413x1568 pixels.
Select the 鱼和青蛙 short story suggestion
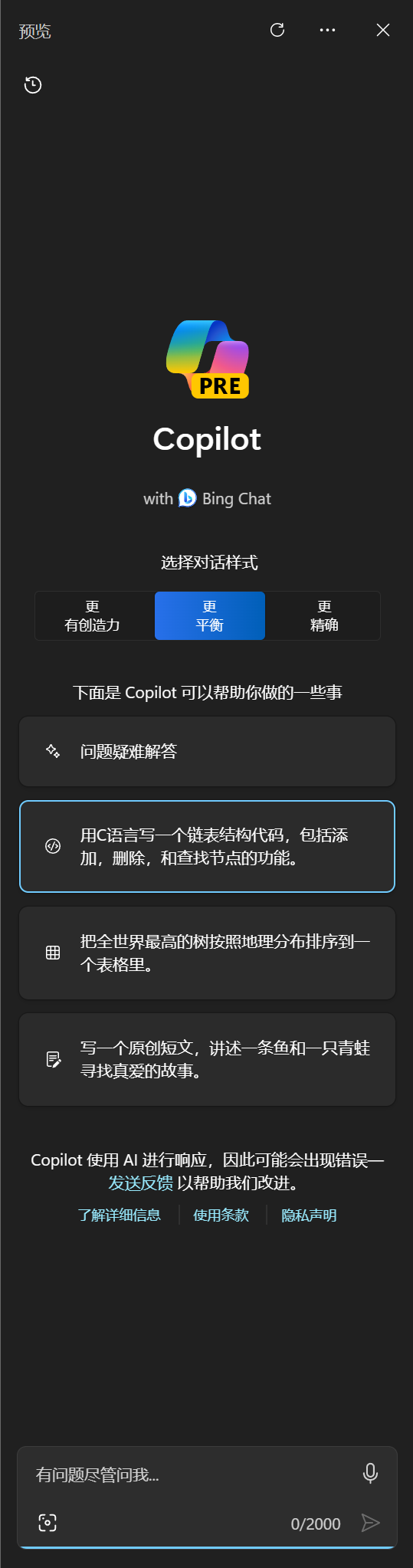(x=207, y=1059)
